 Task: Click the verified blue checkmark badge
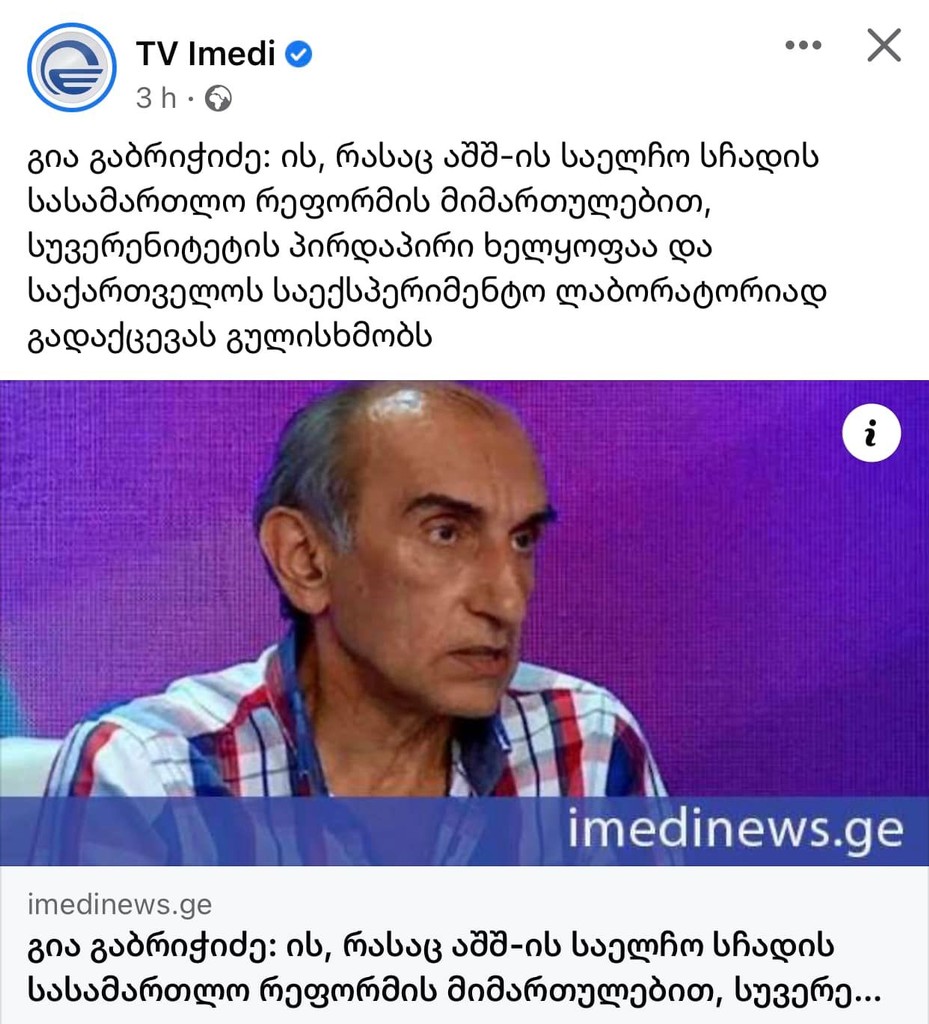298,54
